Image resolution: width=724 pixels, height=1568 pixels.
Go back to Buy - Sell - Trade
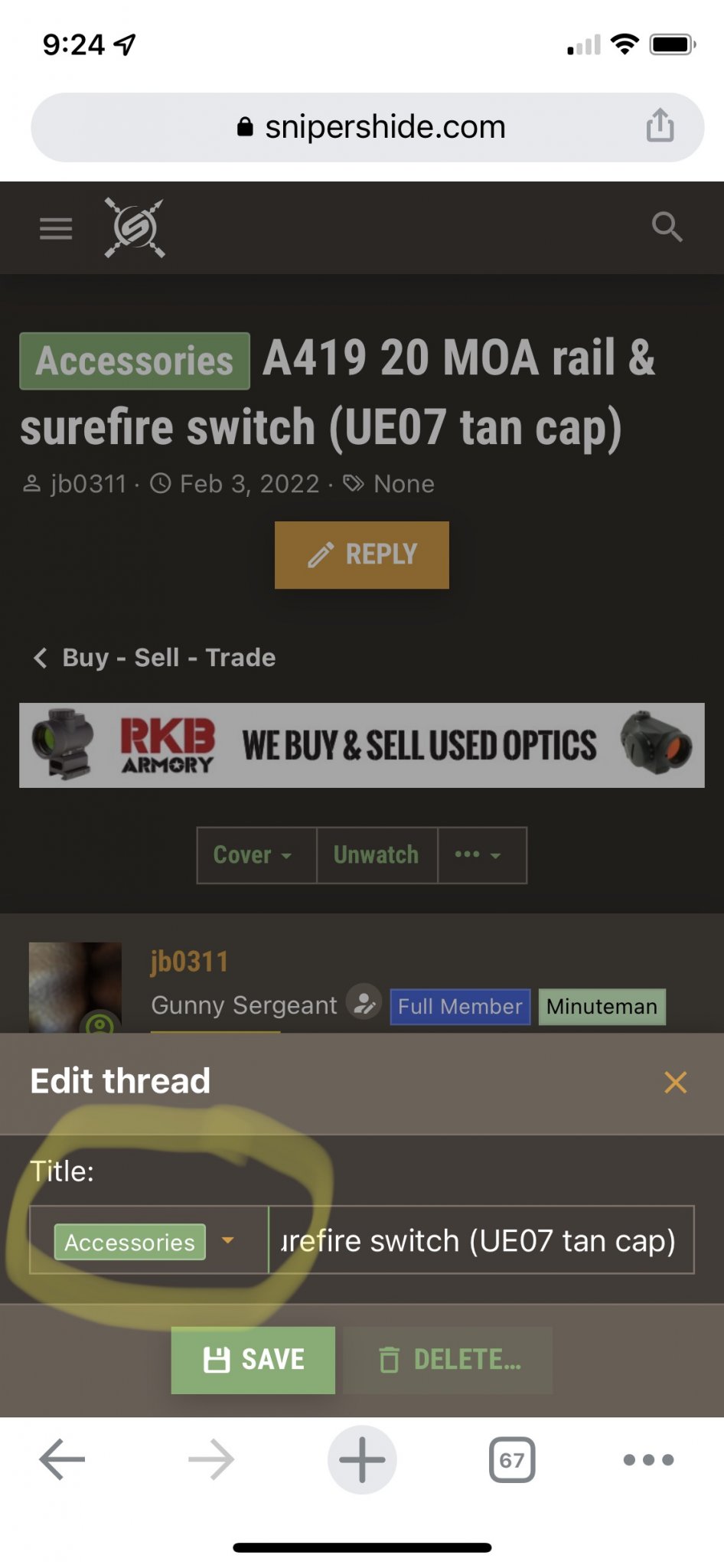[x=154, y=658]
